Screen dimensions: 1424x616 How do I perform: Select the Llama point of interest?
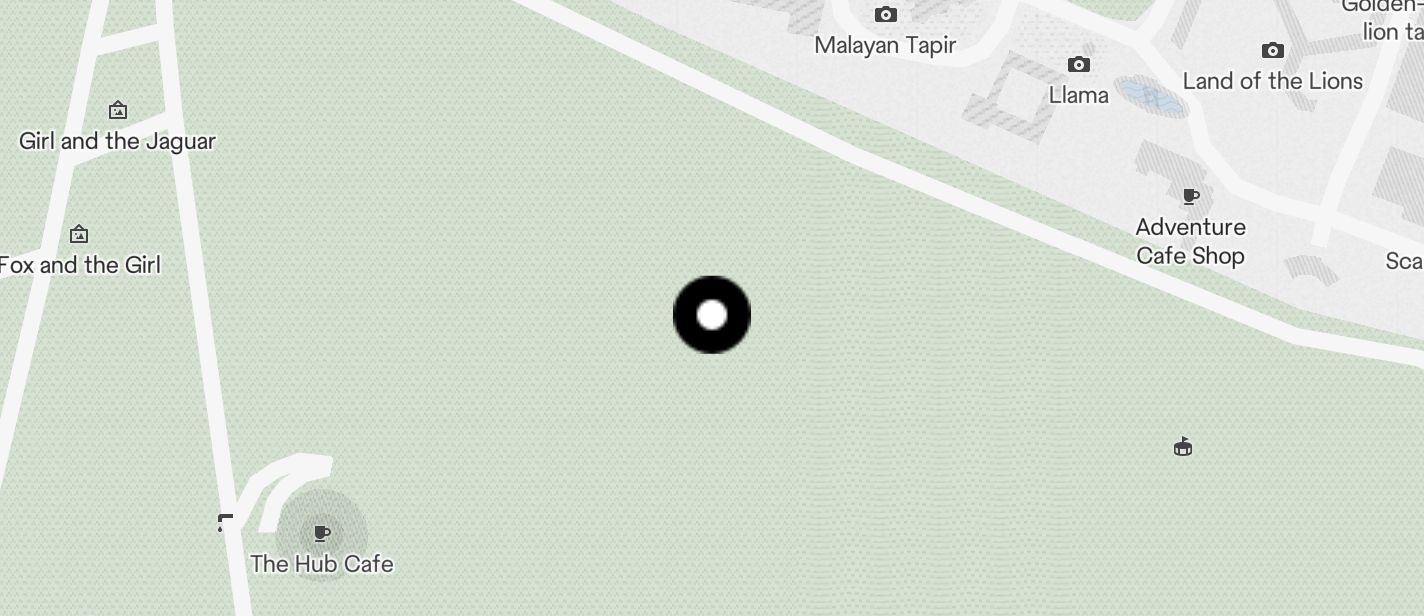click(1078, 65)
